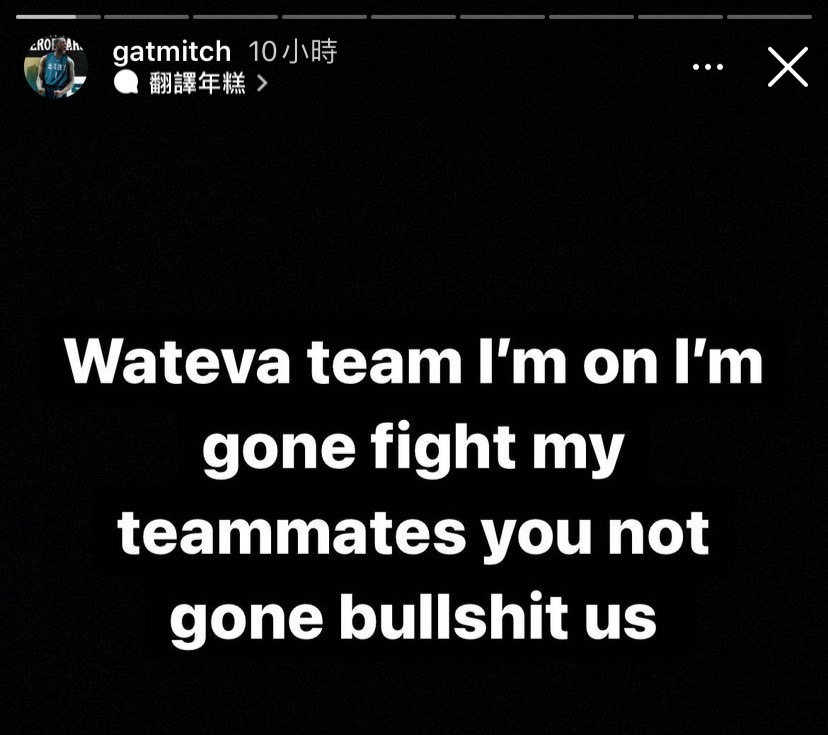Viewport: 828px width, 735px height.
Task: Open the three-dot overflow menu
Action: pyautogui.click(x=707, y=67)
